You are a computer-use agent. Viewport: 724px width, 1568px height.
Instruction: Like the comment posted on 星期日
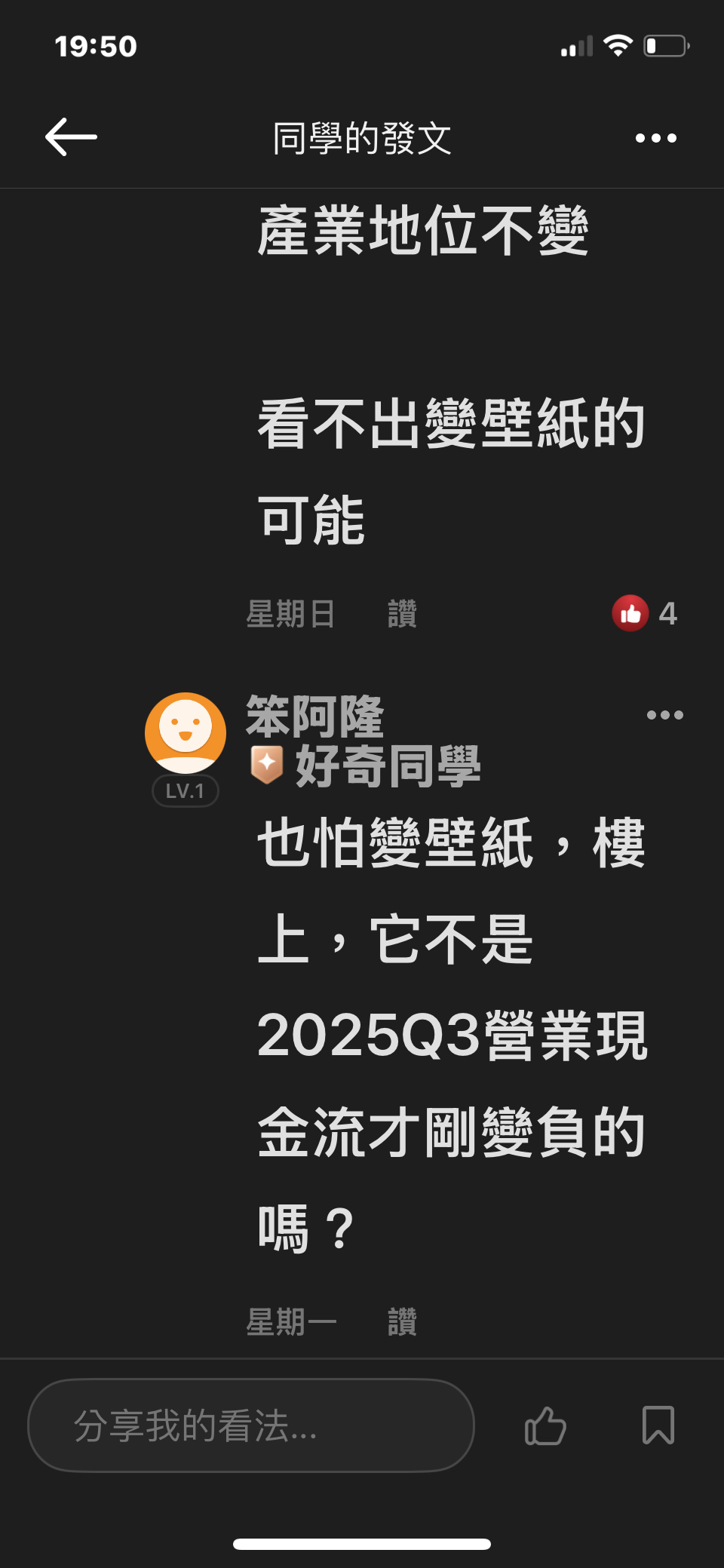point(402,614)
